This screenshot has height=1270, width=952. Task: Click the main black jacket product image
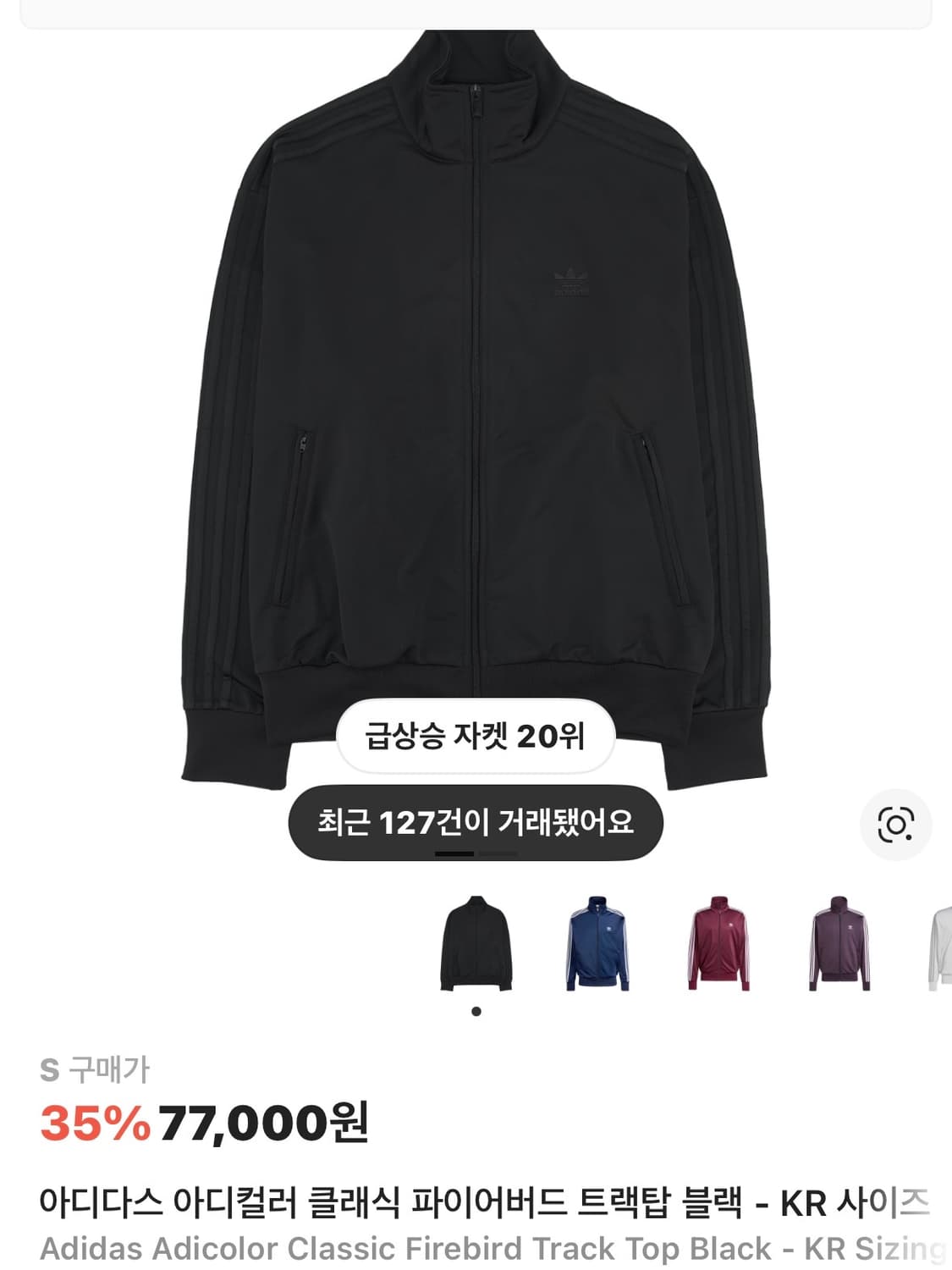pos(474,381)
